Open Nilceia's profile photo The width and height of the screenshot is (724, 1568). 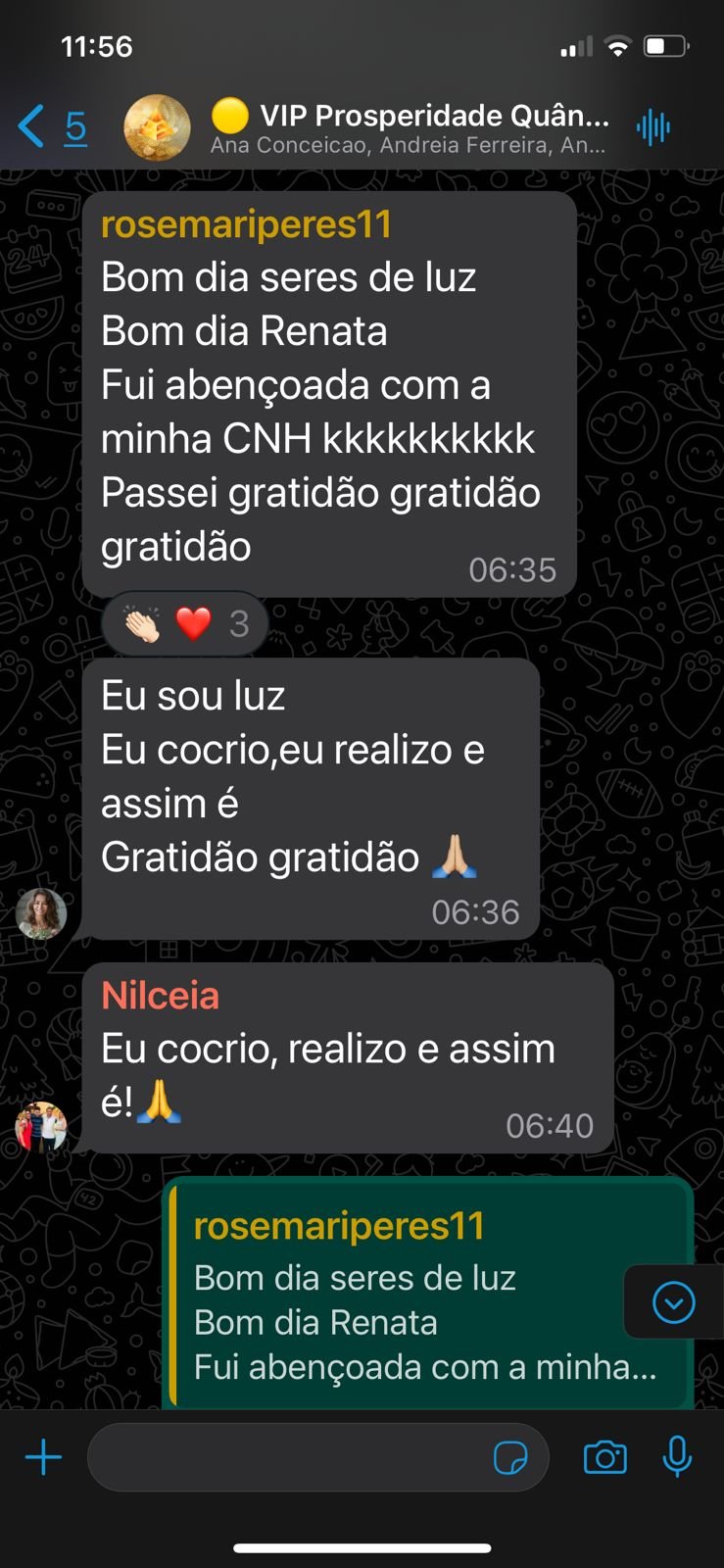point(40,1127)
